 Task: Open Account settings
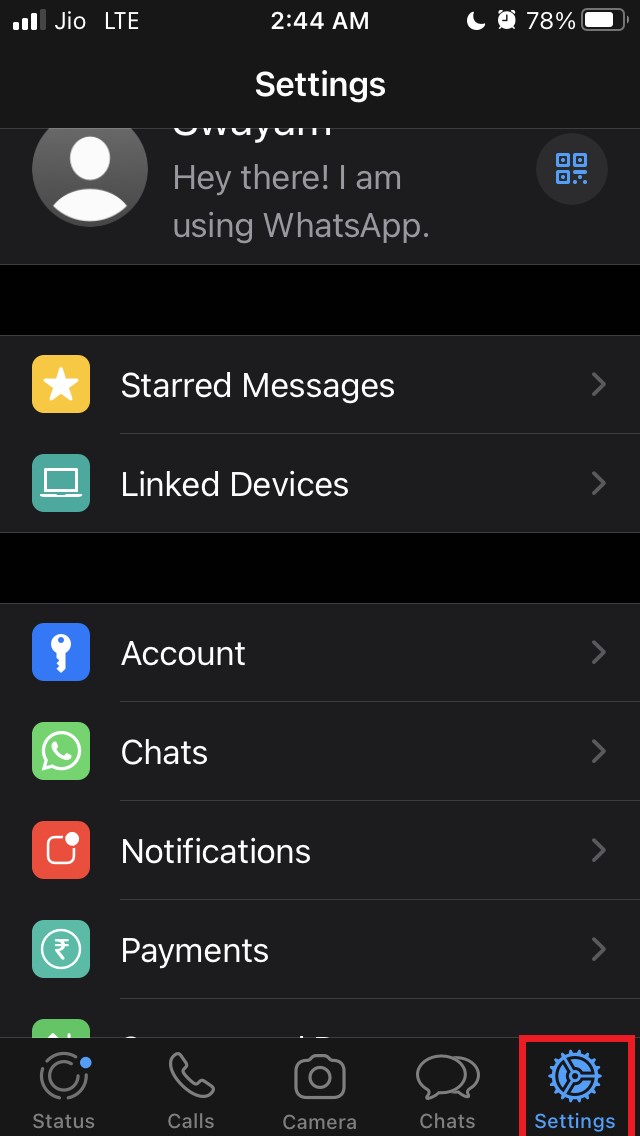pyautogui.click(x=320, y=653)
